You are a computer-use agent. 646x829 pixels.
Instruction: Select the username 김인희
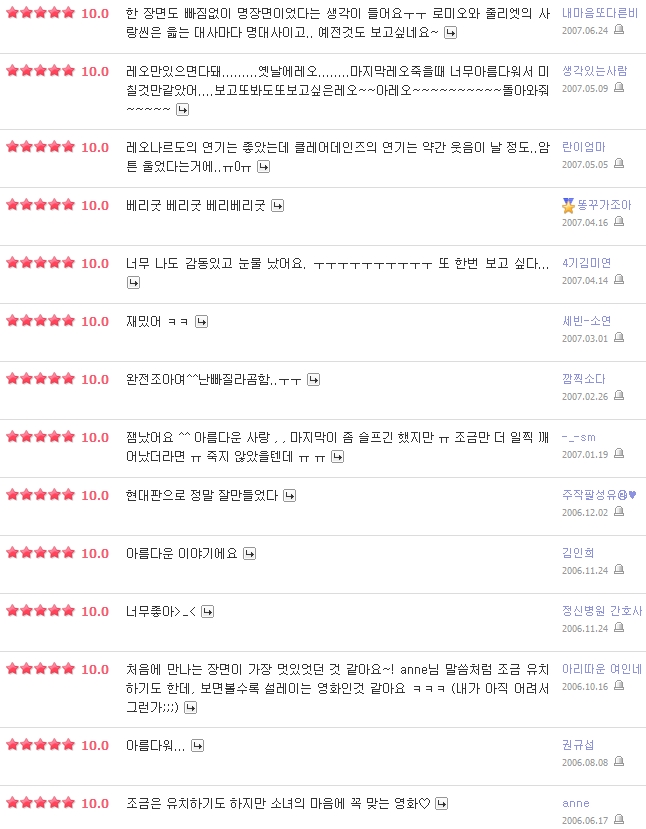coord(578,553)
